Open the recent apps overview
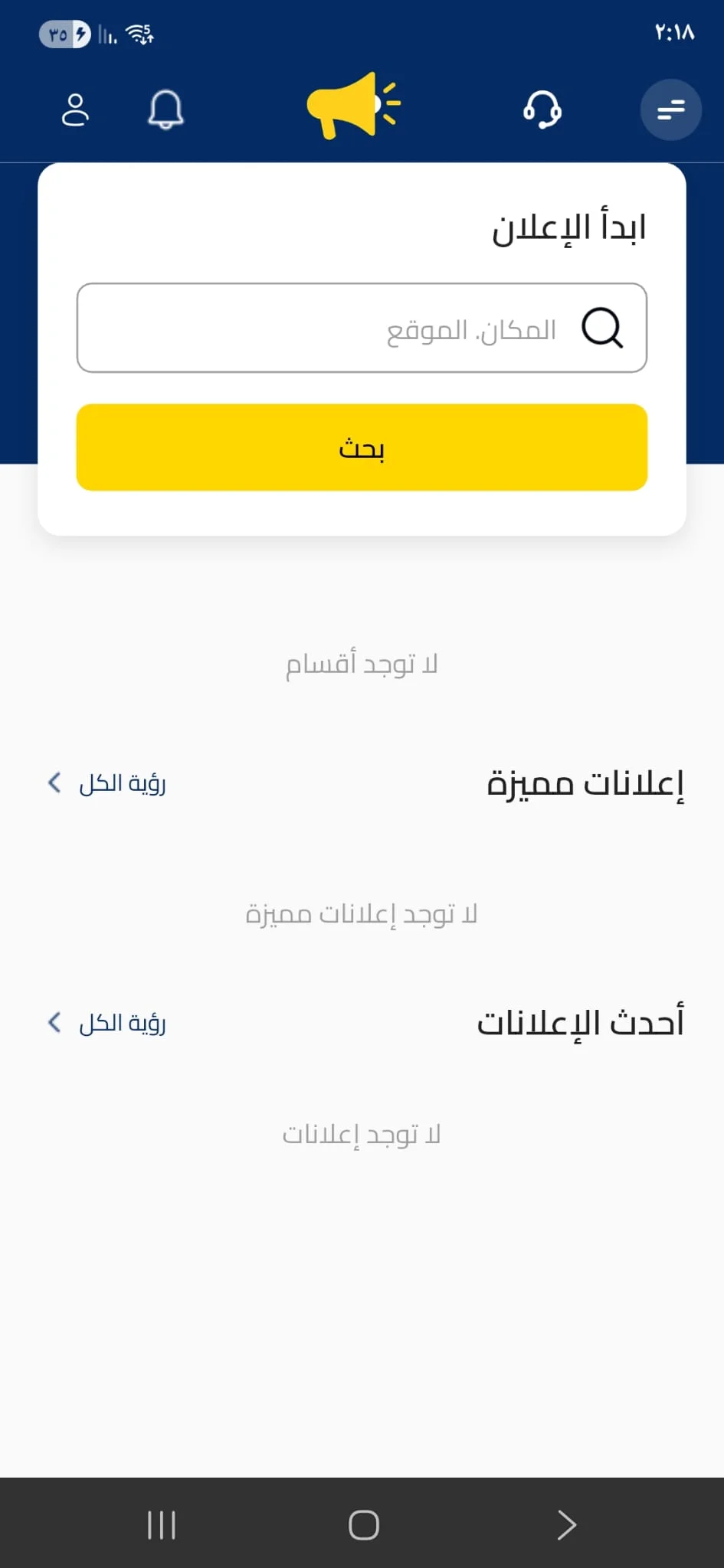The image size is (724, 1568). 162,1524
